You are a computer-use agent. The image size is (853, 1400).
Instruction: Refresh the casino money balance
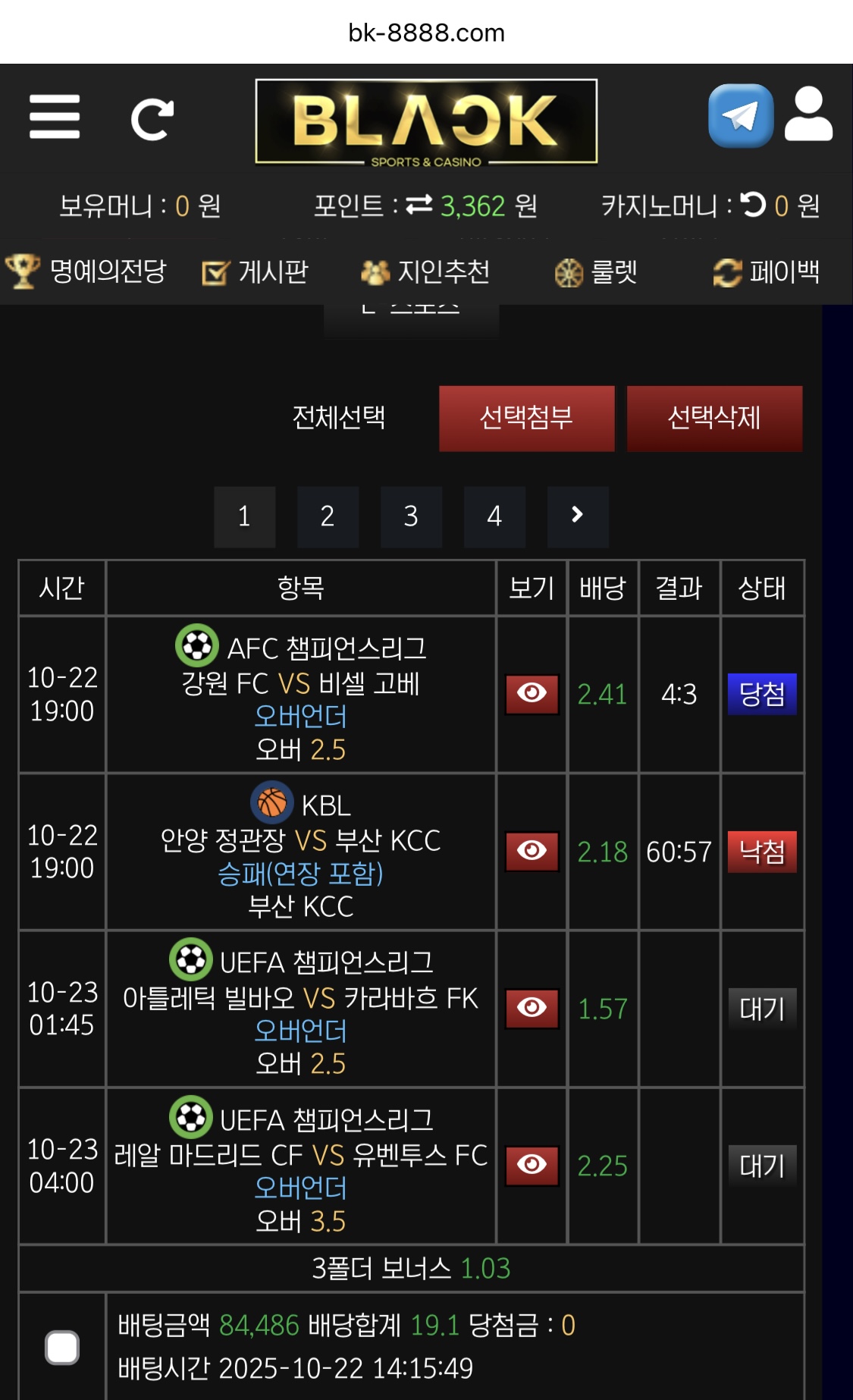click(754, 205)
